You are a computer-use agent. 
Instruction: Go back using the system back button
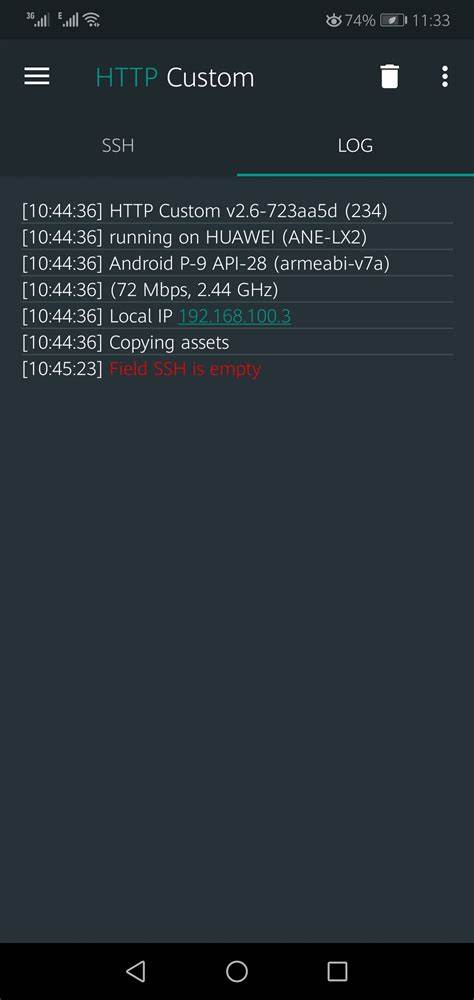click(136, 971)
